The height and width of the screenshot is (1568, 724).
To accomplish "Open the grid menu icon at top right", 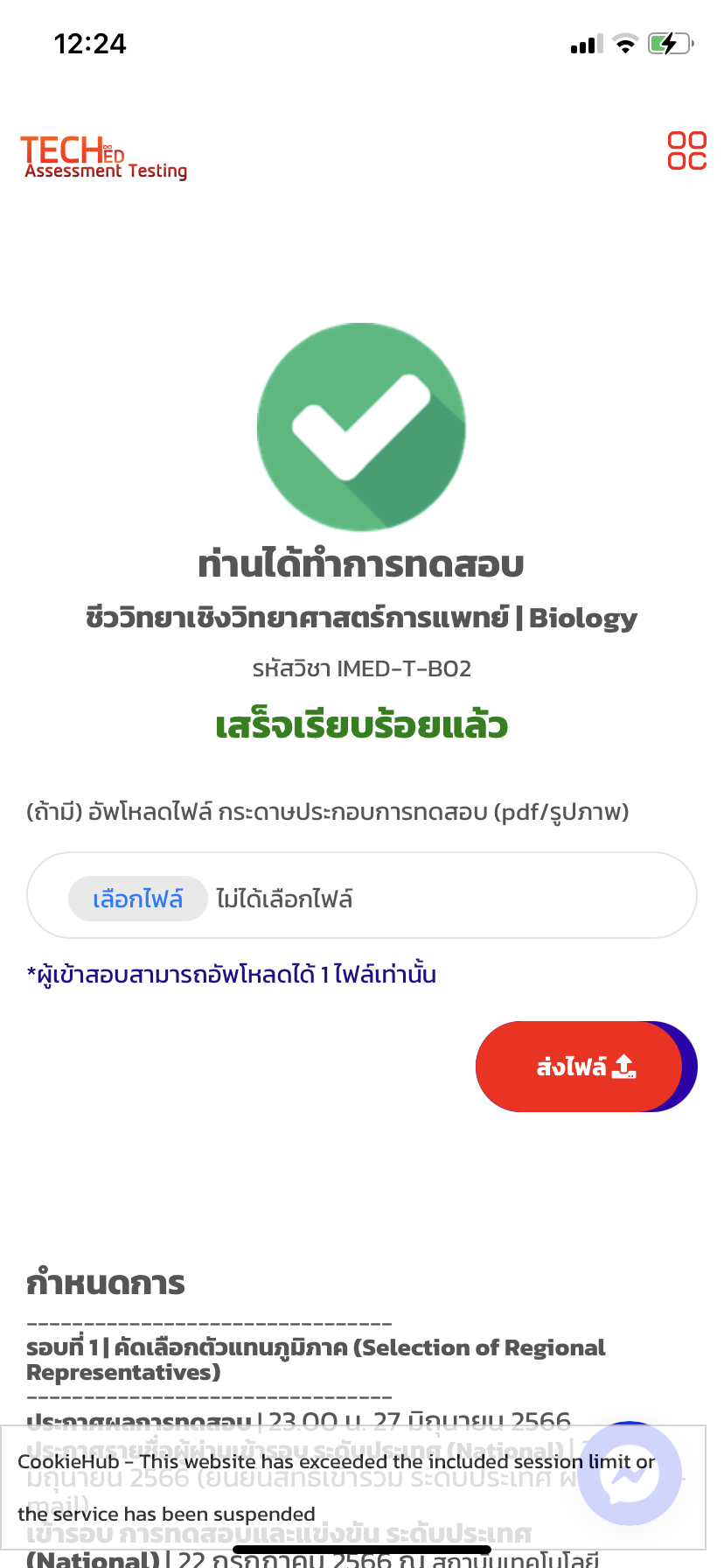I will [686, 150].
